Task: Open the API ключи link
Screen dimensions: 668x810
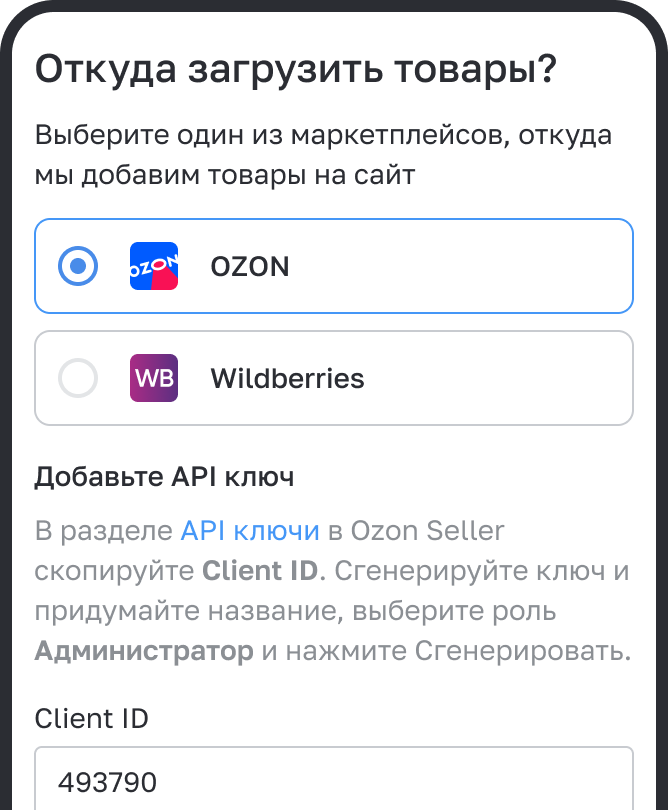Action: (x=249, y=530)
